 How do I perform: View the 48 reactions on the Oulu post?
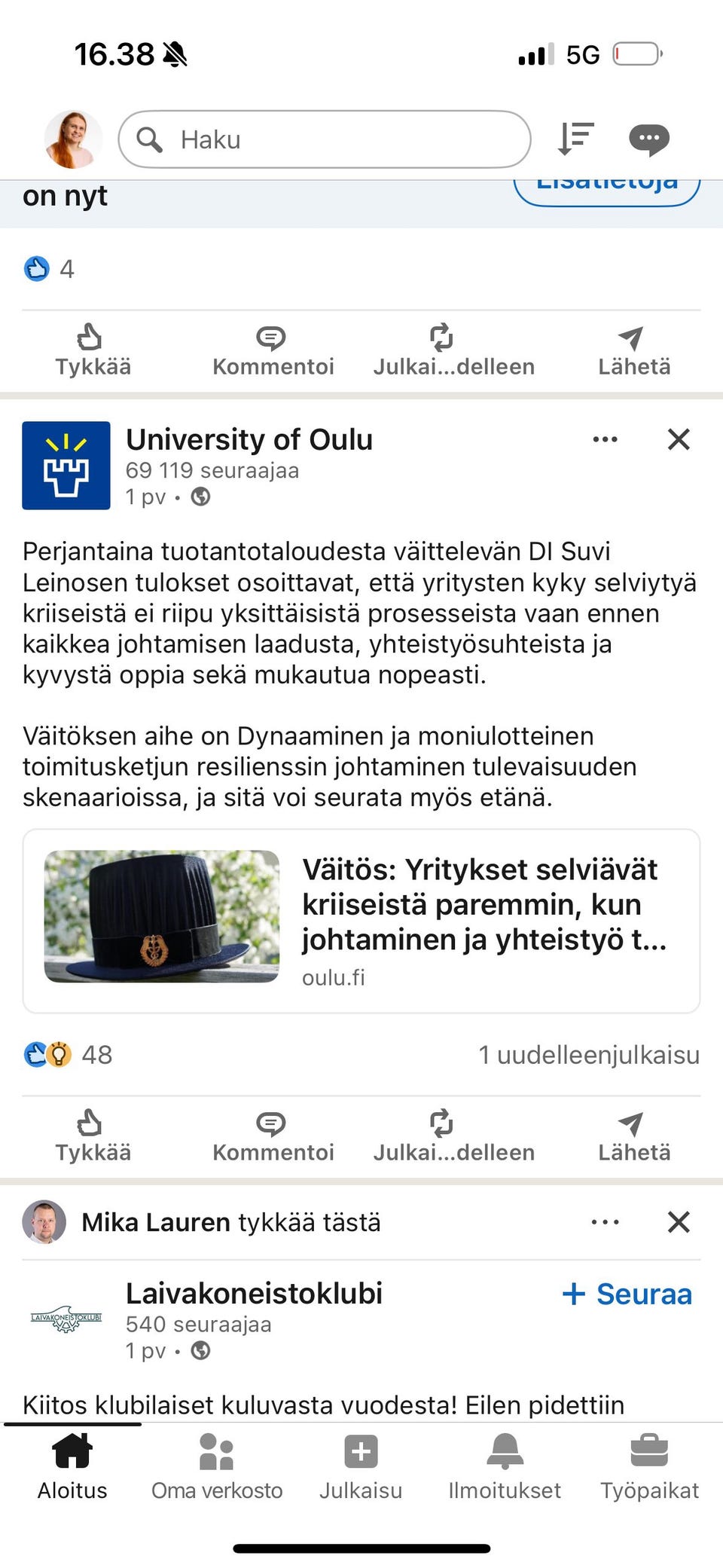(x=68, y=1055)
